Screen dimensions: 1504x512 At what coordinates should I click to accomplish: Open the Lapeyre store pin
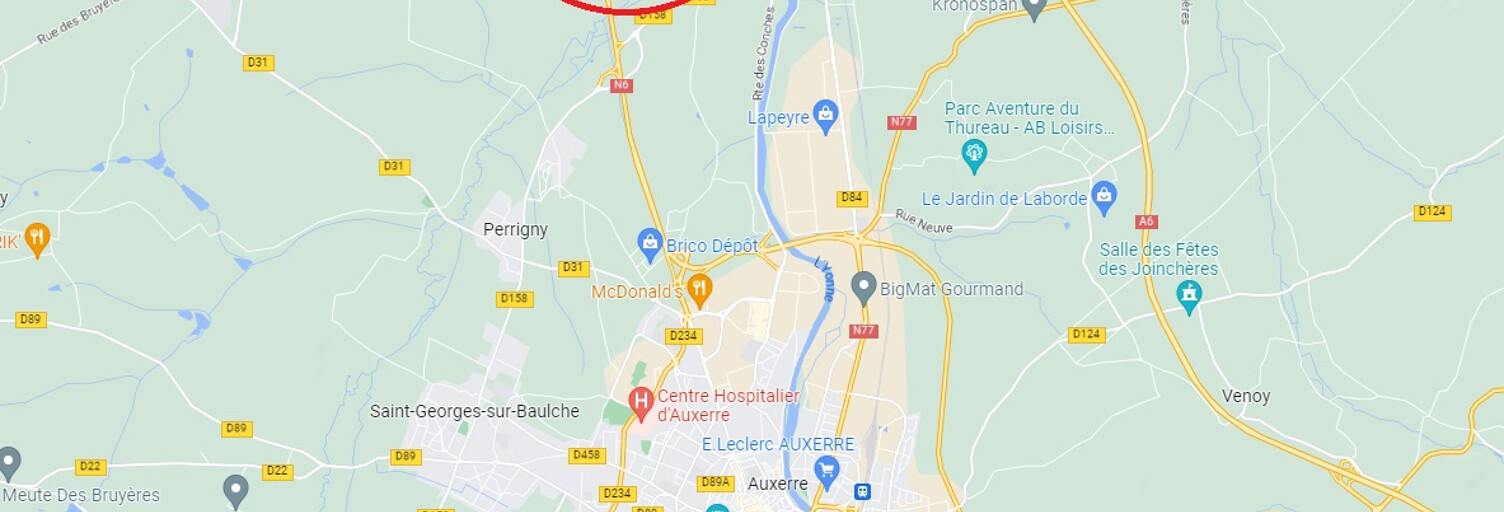[x=825, y=115]
